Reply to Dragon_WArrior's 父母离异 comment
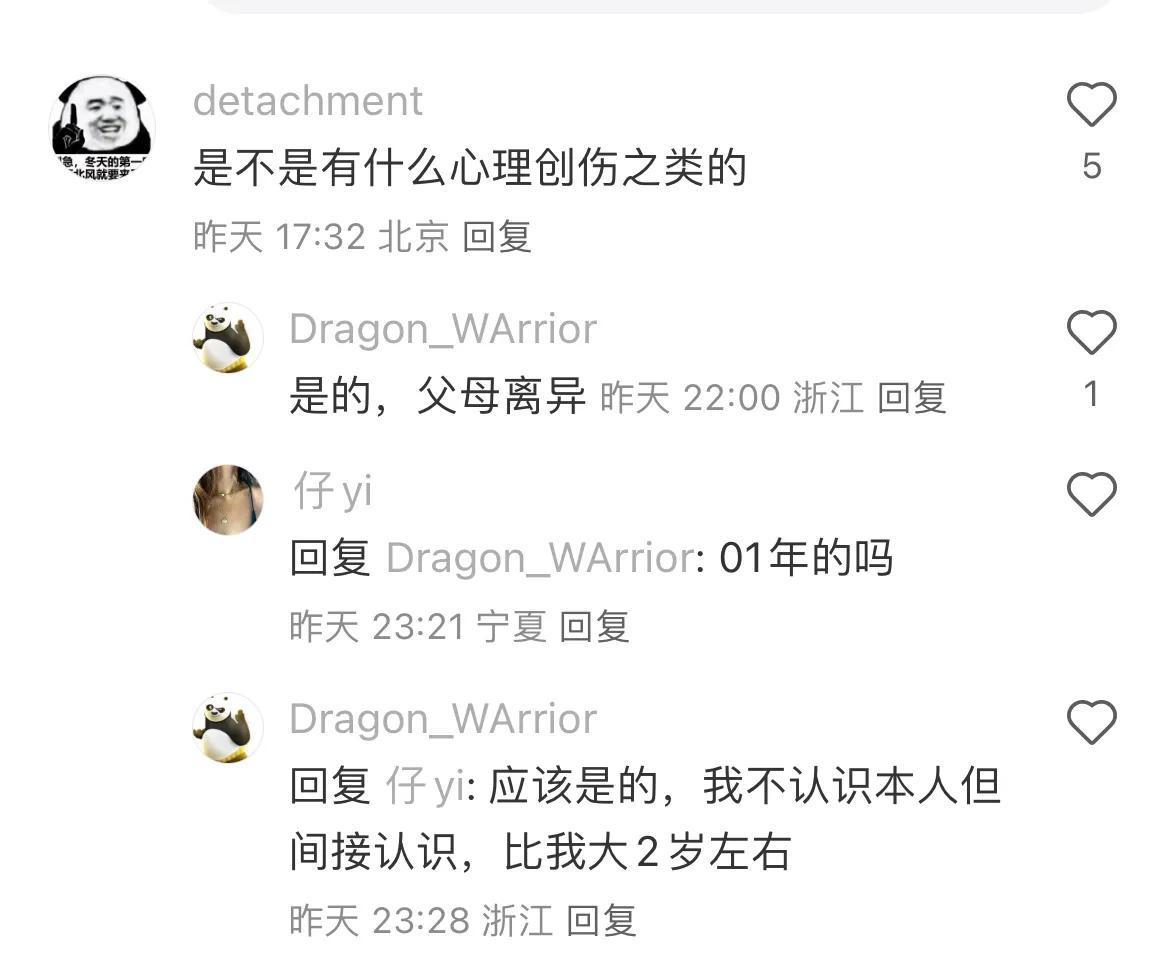Screen dimensions: 1170x973 911,398
